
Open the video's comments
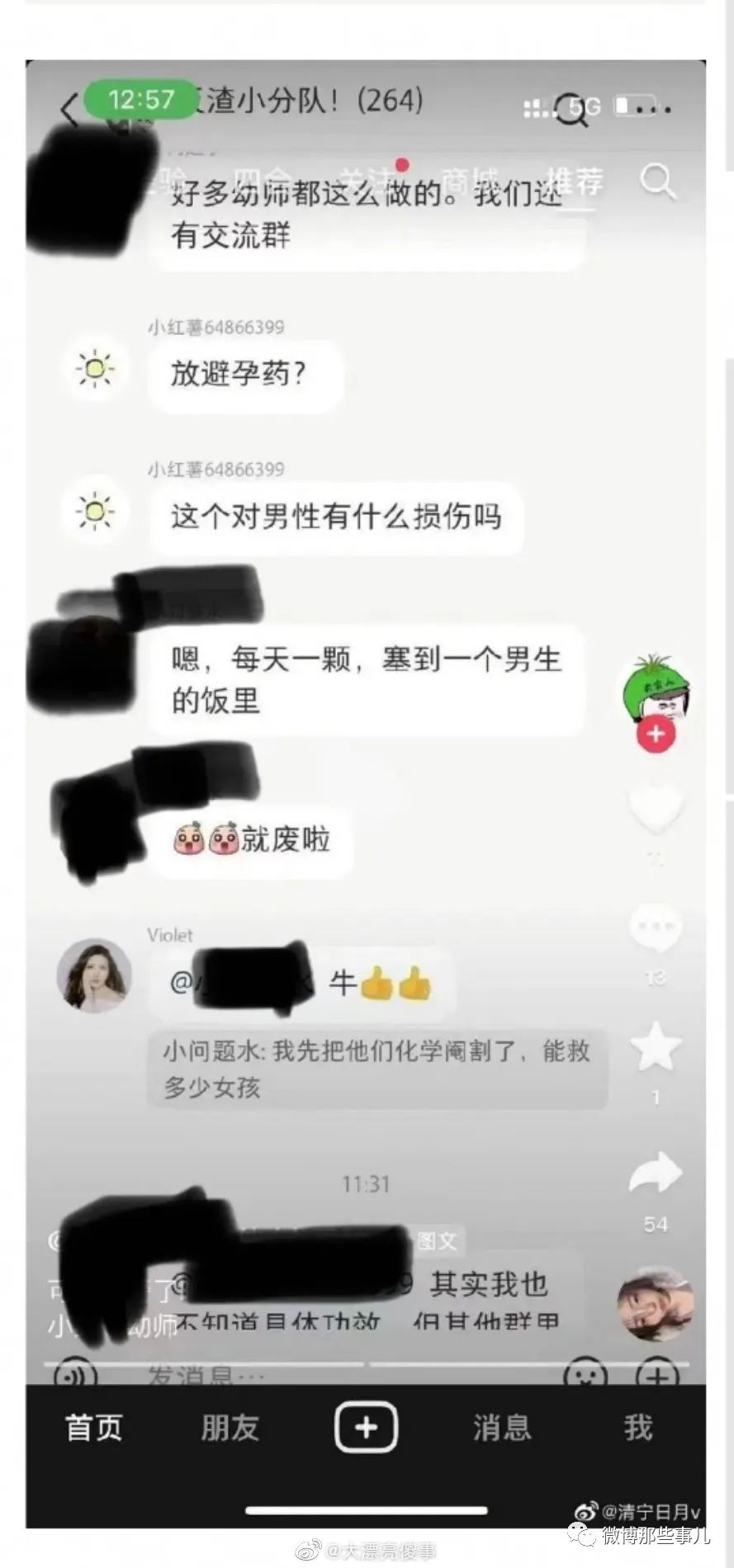(x=656, y=928)
